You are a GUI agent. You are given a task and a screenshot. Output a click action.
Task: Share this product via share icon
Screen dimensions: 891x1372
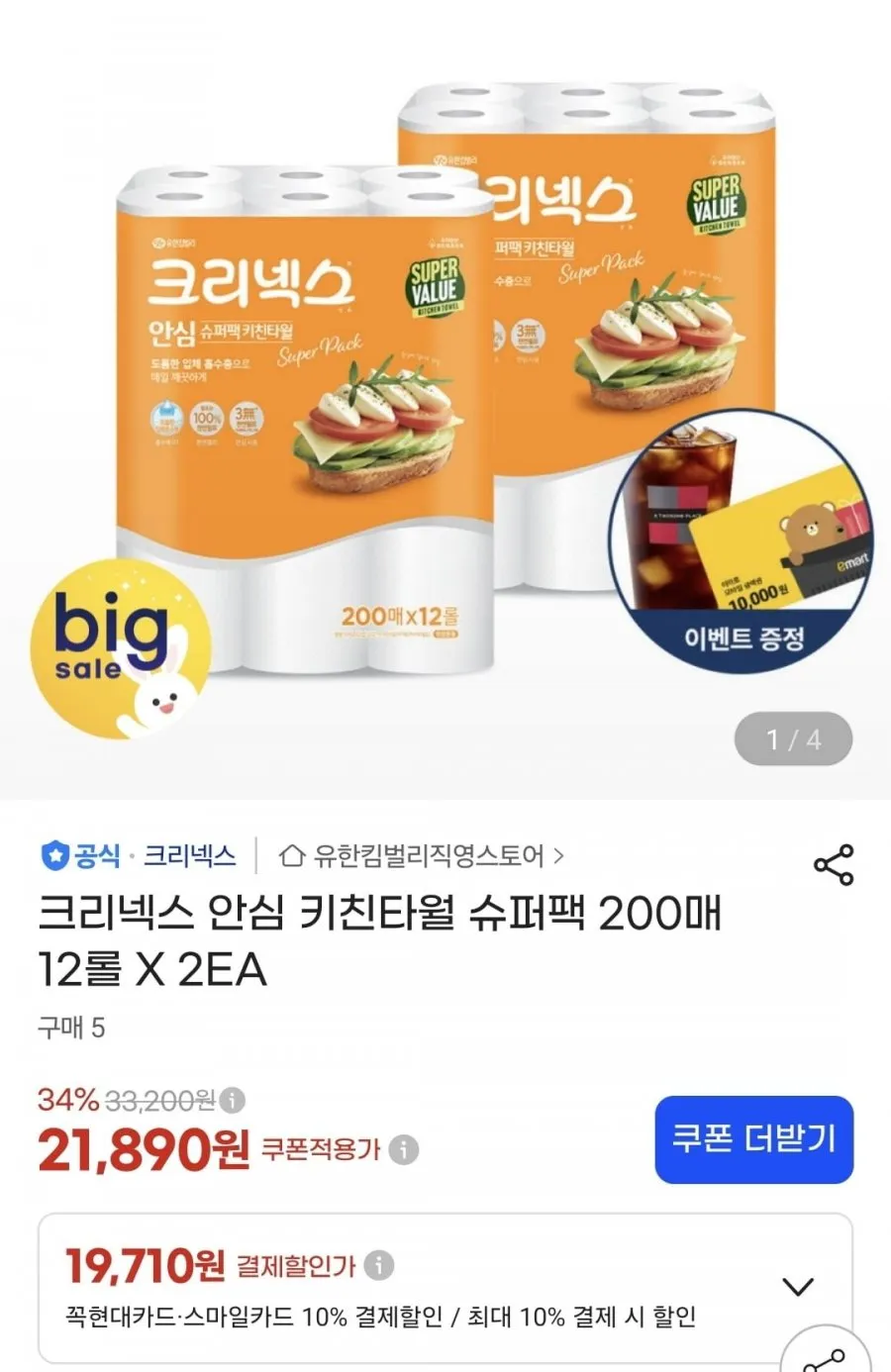834,864
